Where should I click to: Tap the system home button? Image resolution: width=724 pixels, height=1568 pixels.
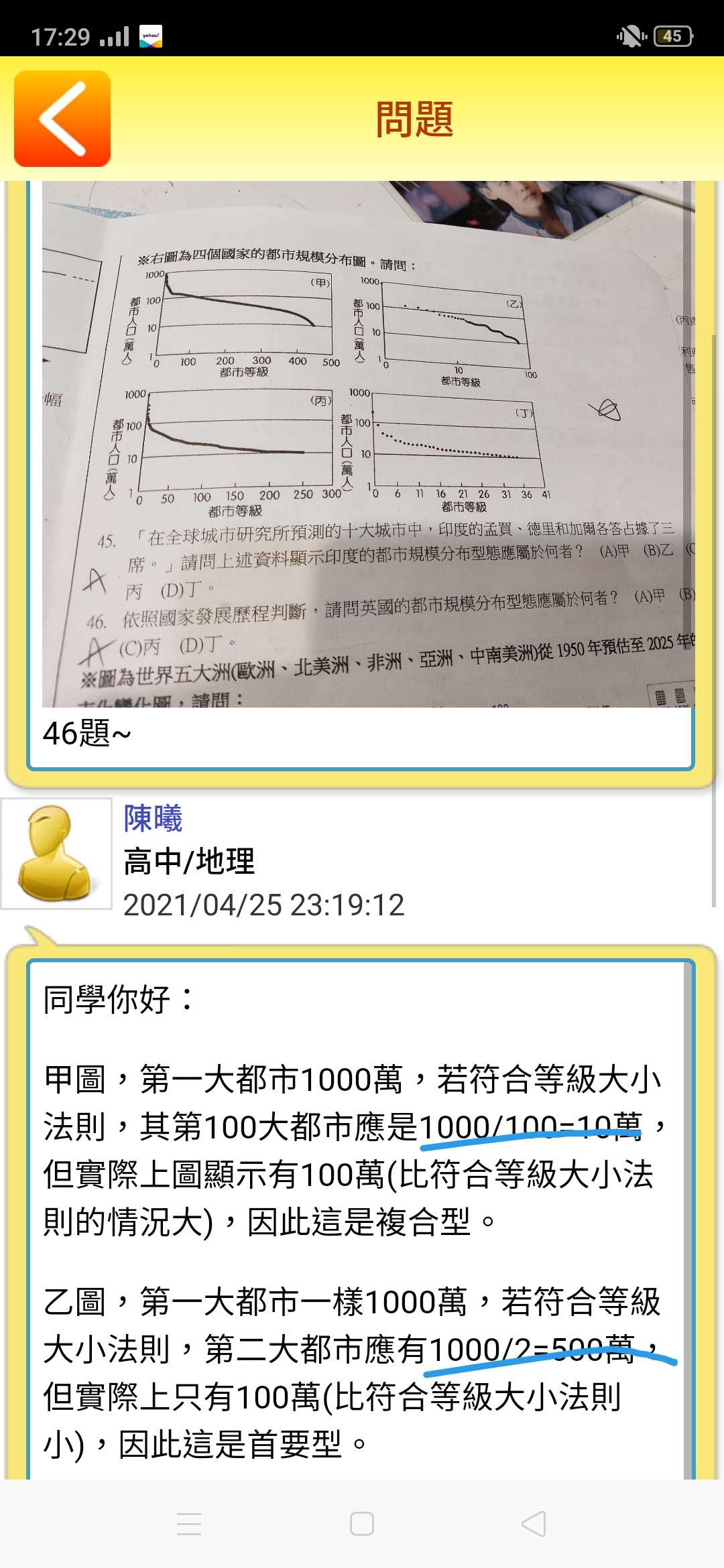pos(362,1524)
